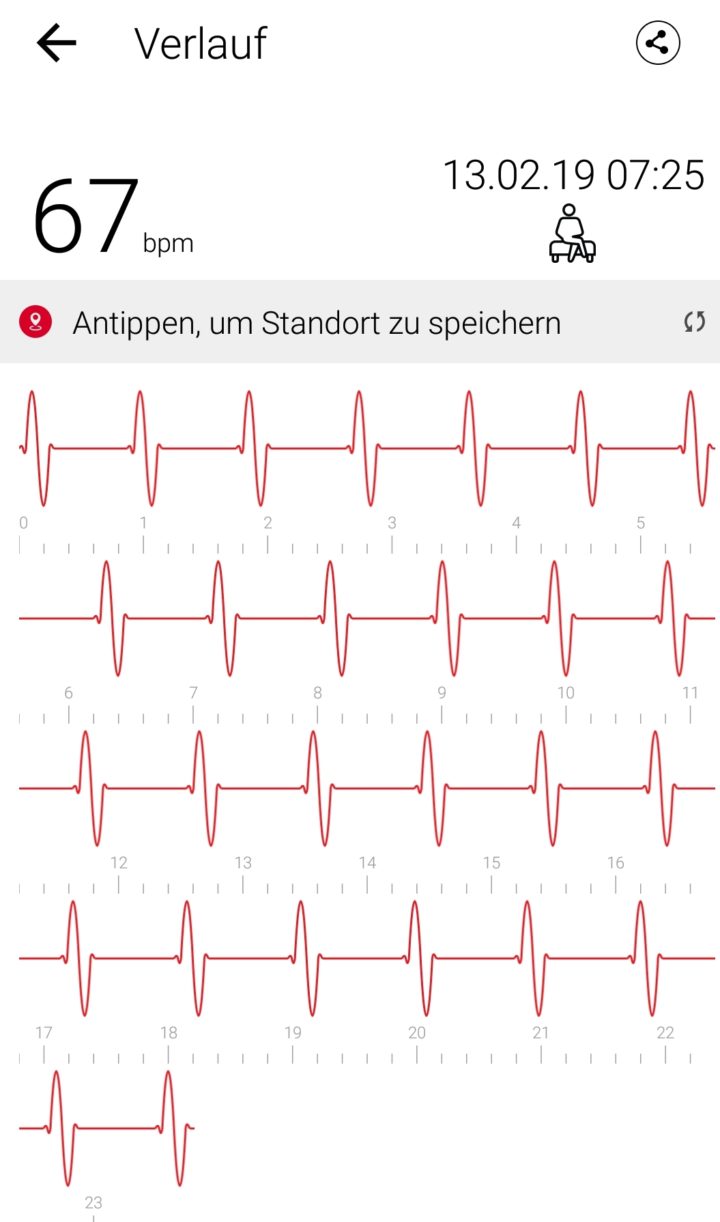This screenshot has height=1222, width=720.
Task: Tap the banner to save location
Action: pos(360,322)
